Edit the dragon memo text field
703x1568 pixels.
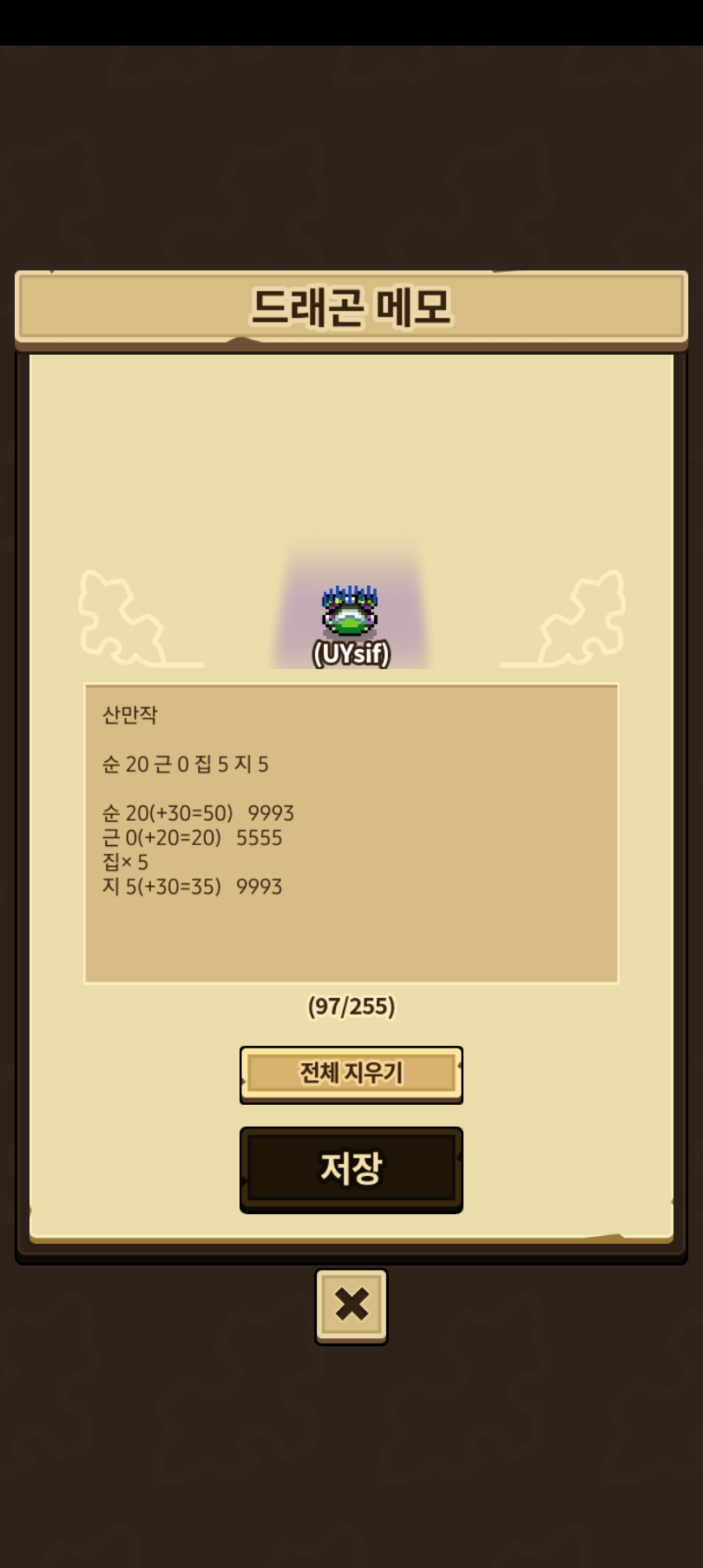351,833
